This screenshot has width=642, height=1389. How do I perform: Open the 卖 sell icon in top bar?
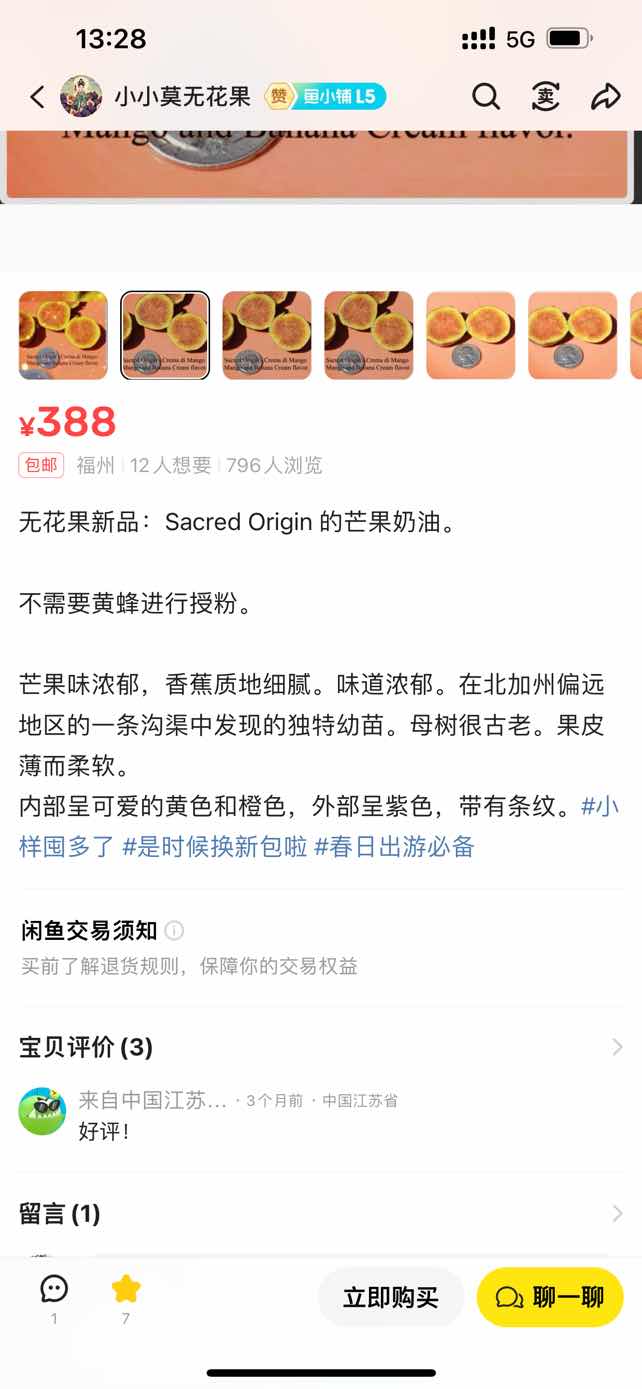545,97
